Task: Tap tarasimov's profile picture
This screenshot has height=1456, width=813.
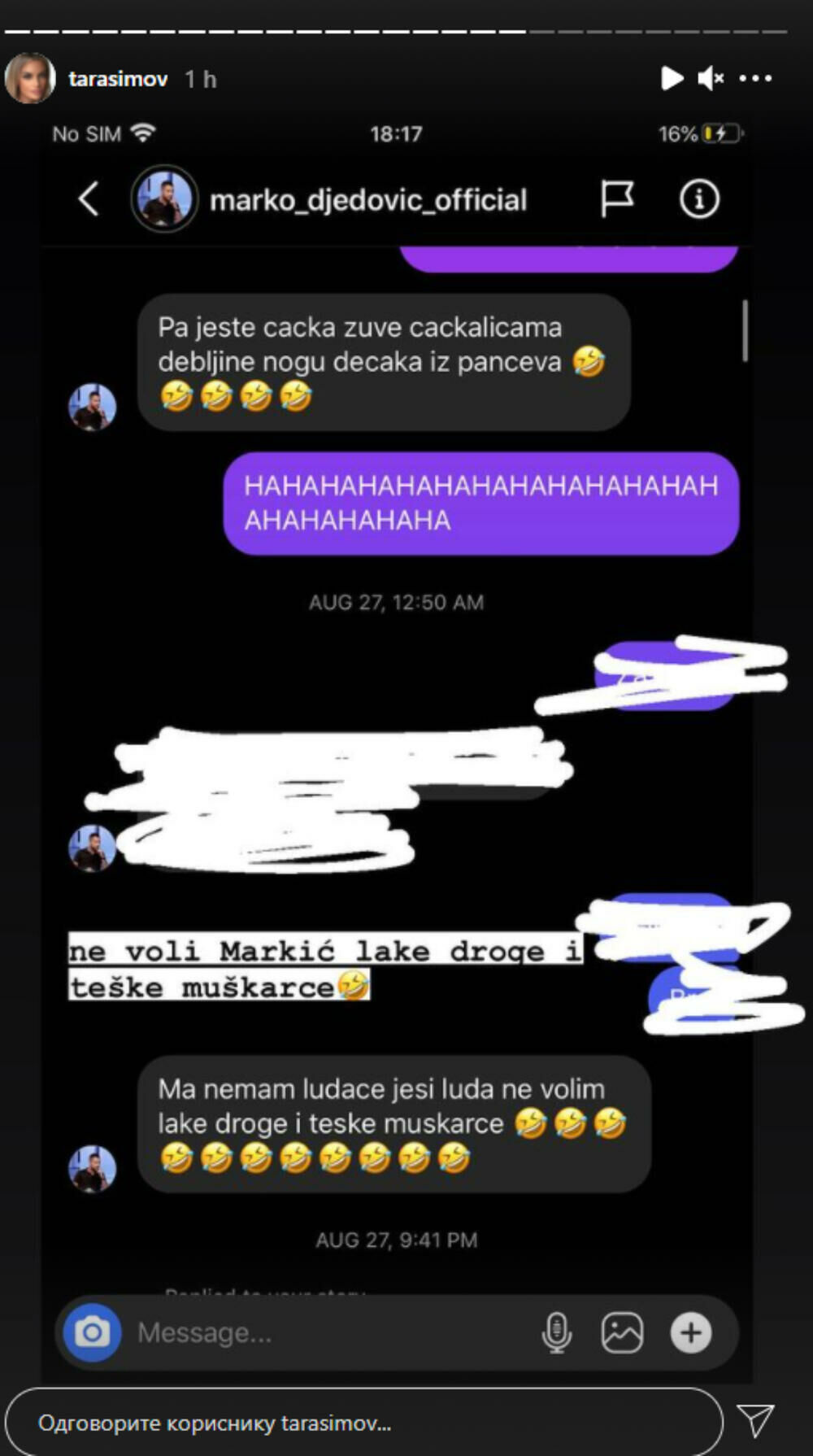Action: [30, 79]
